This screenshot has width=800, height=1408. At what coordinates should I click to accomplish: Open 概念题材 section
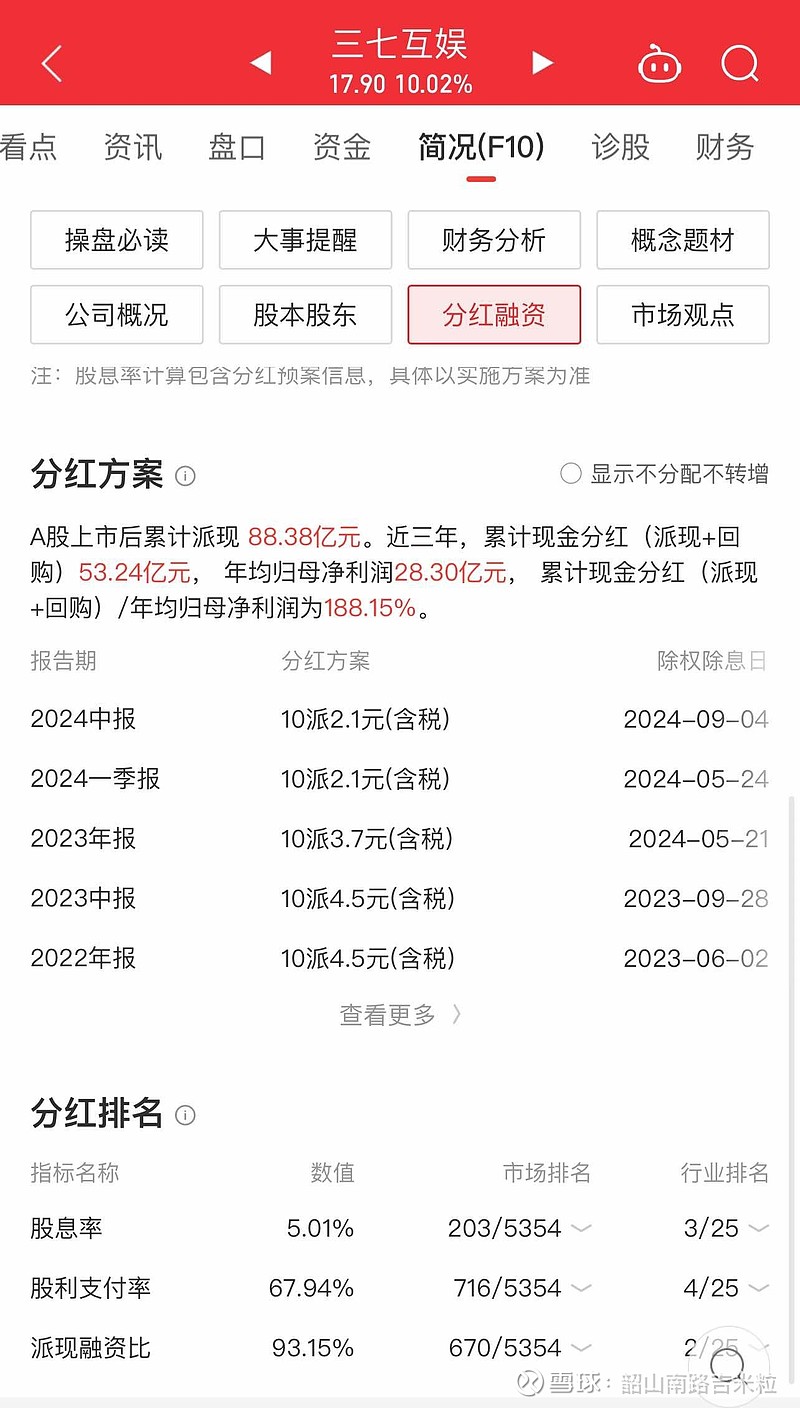point(683,240)
